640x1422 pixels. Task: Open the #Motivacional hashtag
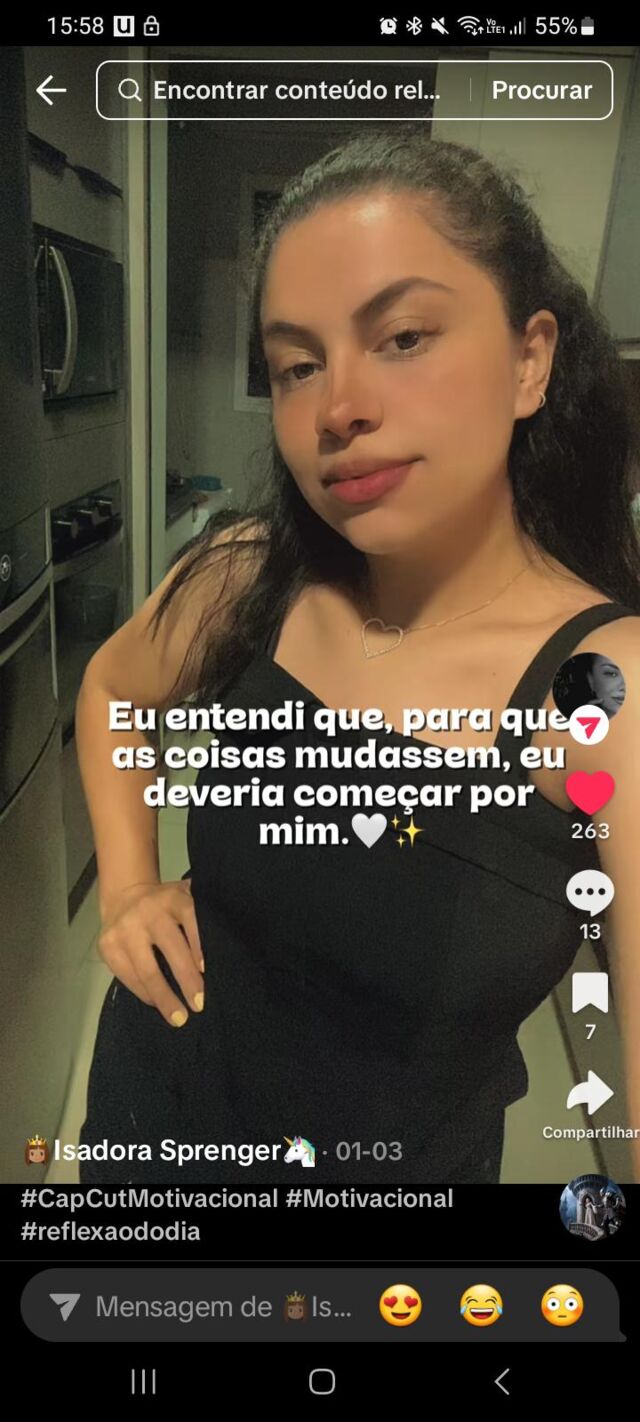370,1198
